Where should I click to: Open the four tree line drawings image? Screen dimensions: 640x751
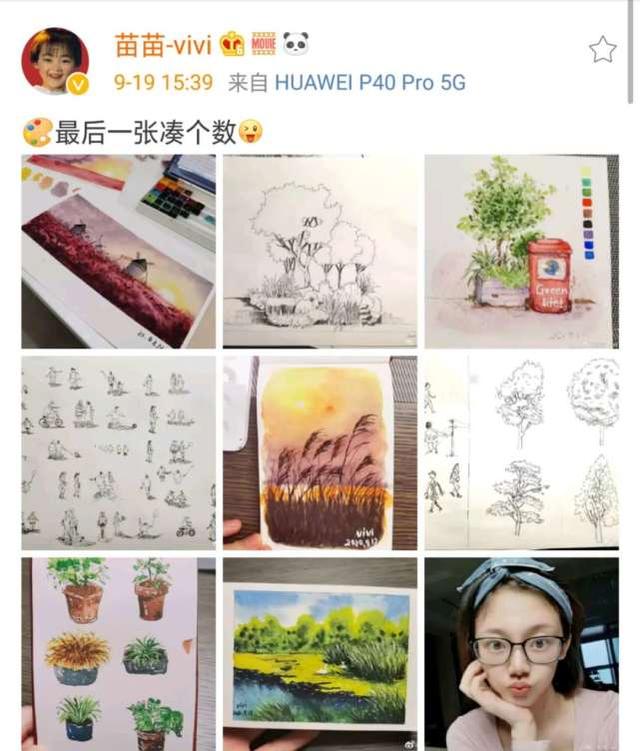[x=521, y=452]
